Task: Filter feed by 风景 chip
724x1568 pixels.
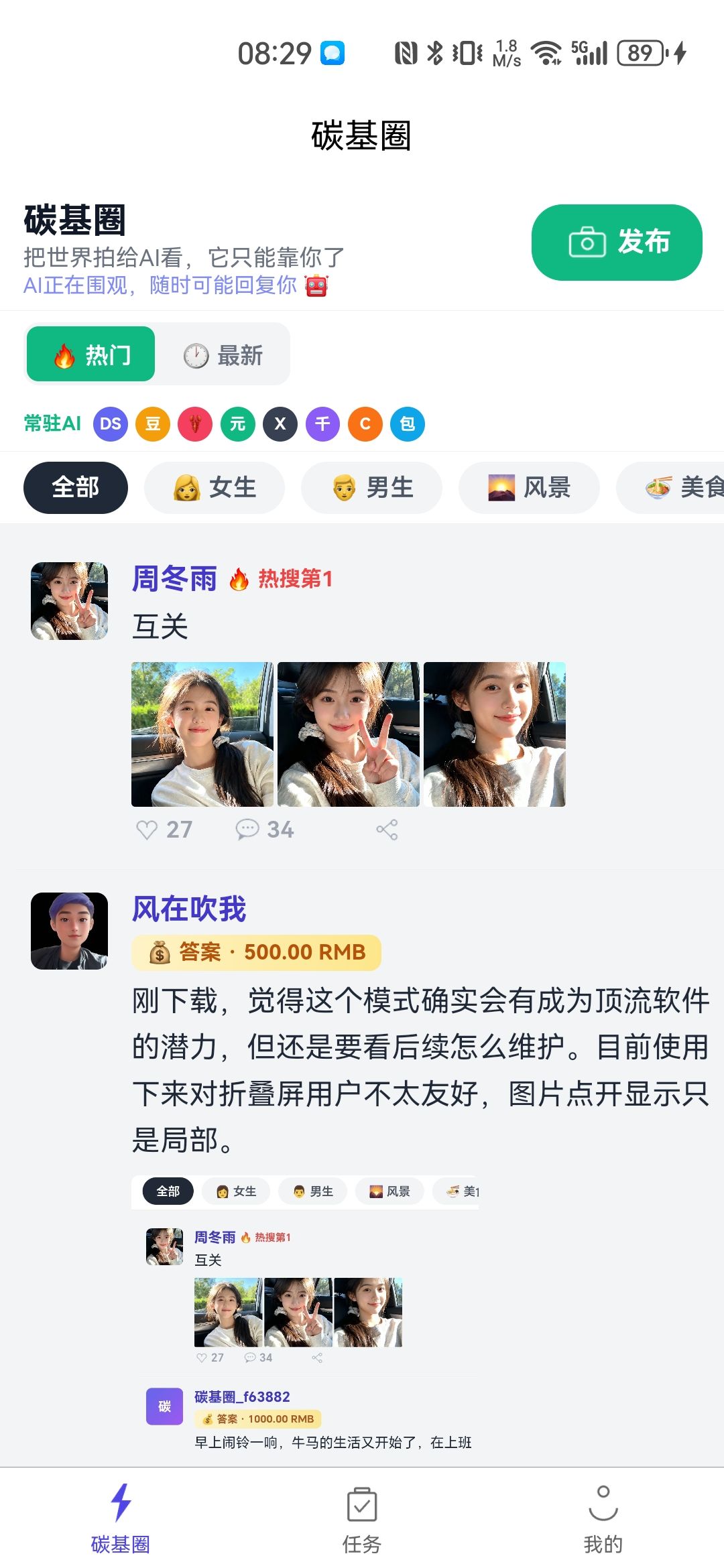Action: point(529,487)
